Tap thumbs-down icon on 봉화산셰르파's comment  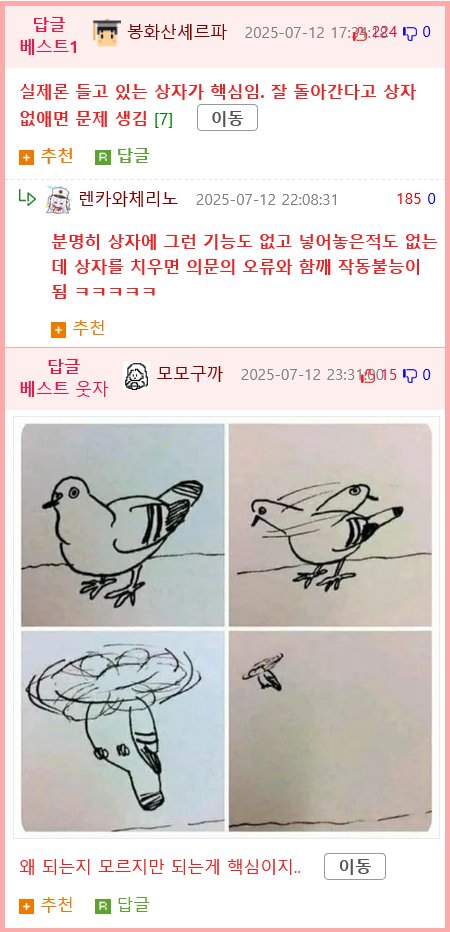pyautogui.click(x=410, y=33)
